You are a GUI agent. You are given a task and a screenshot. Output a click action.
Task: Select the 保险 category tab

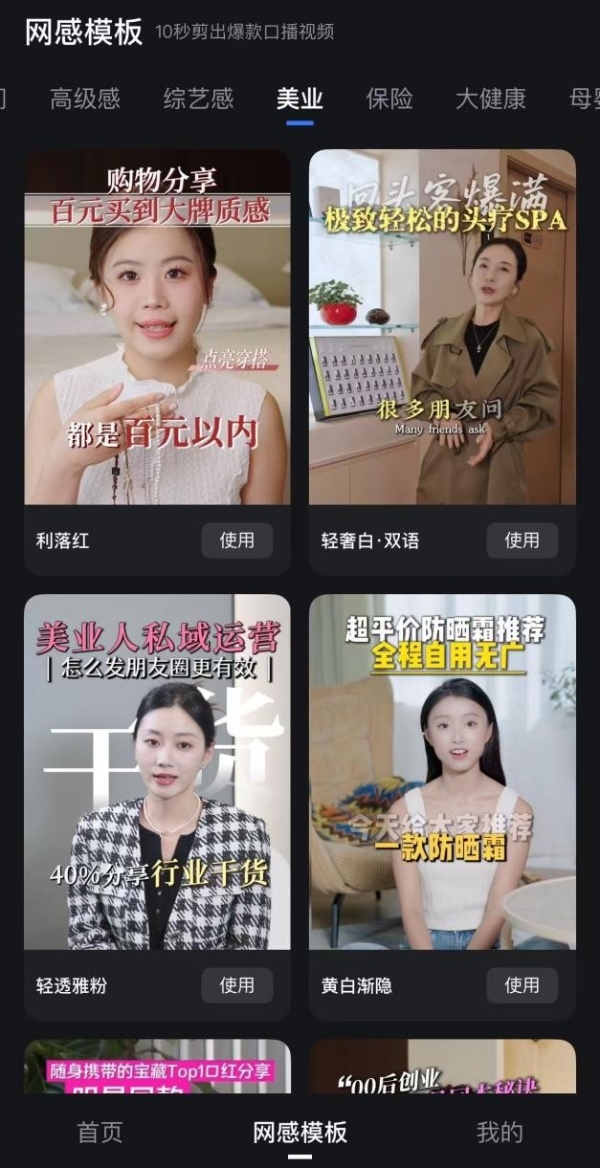389,98
